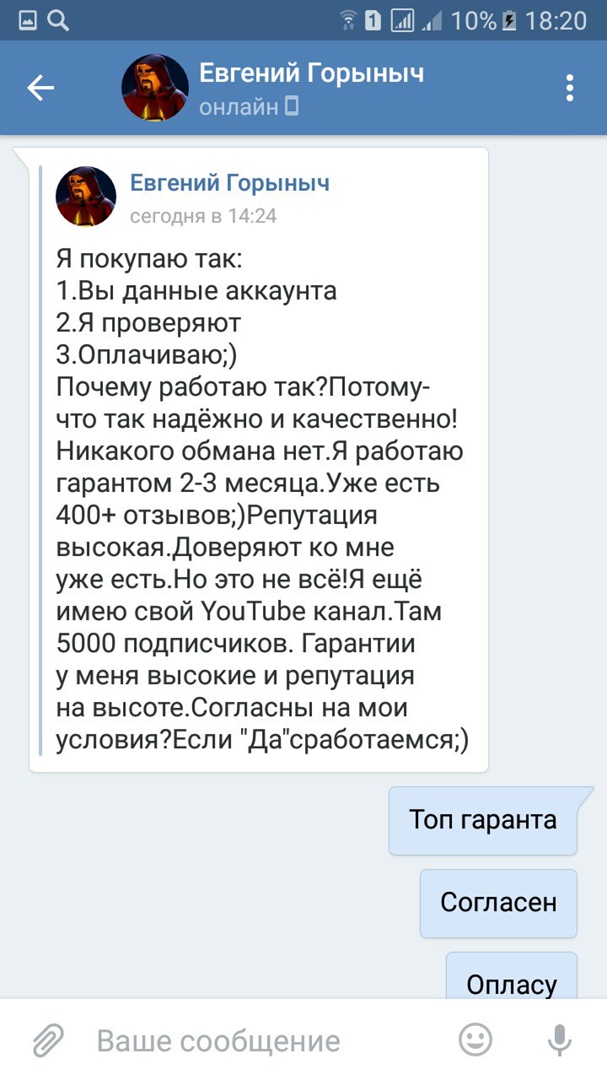
Task: Open the three-dot overflow menu
Action: coord(570,88)
